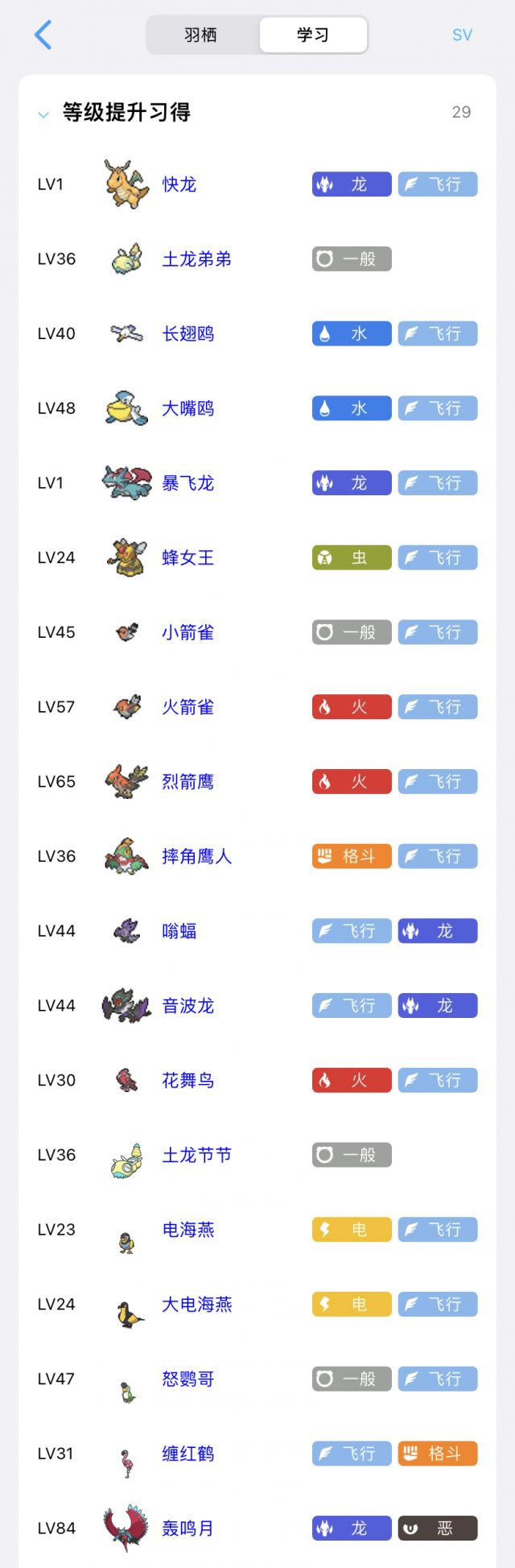Image resolution: width=515 pixels, height=1568 pixels.
Task: Open 大电海燕 entry
Action: pos(196,1304)
